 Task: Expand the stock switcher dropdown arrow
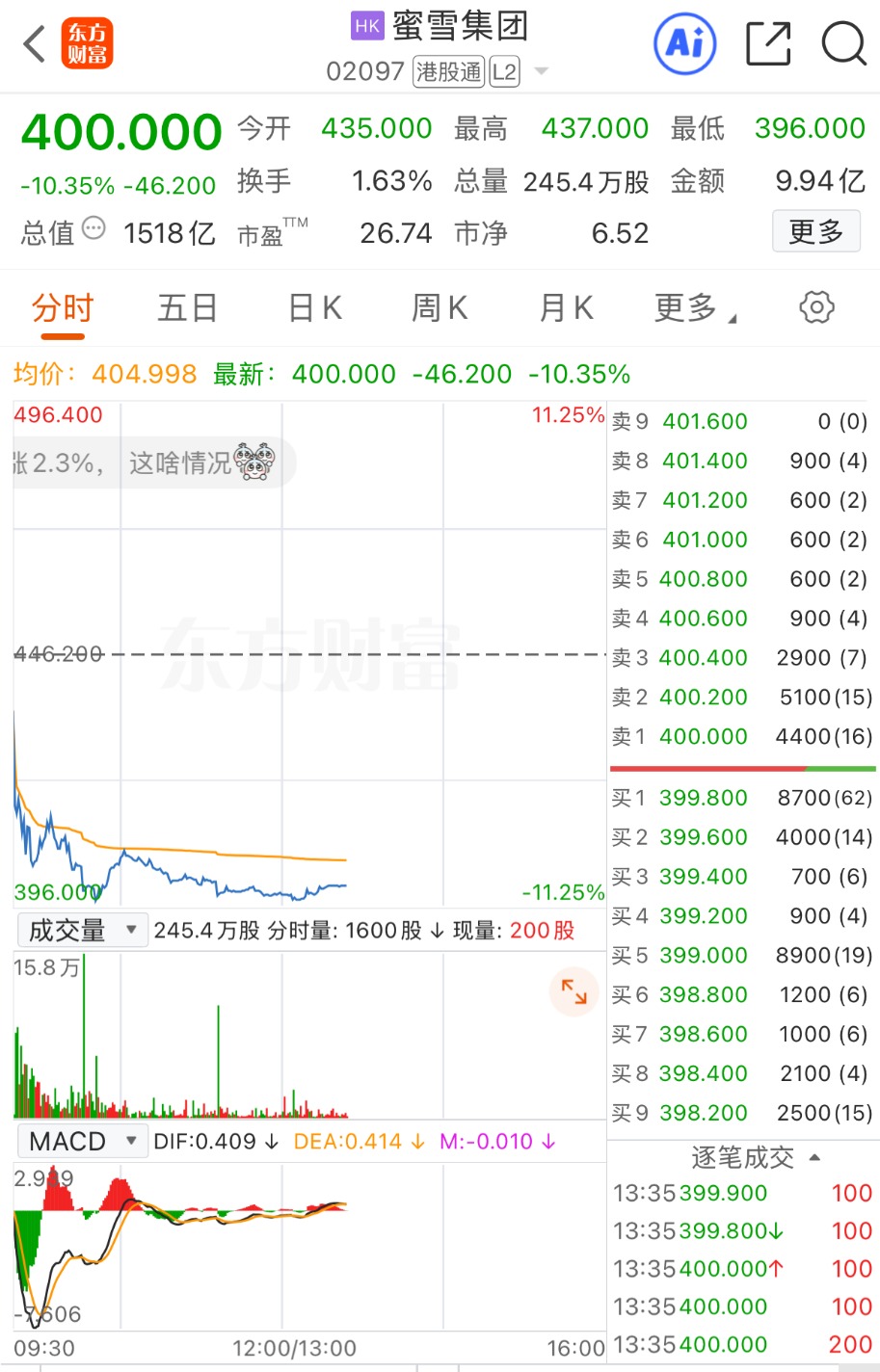541,71
